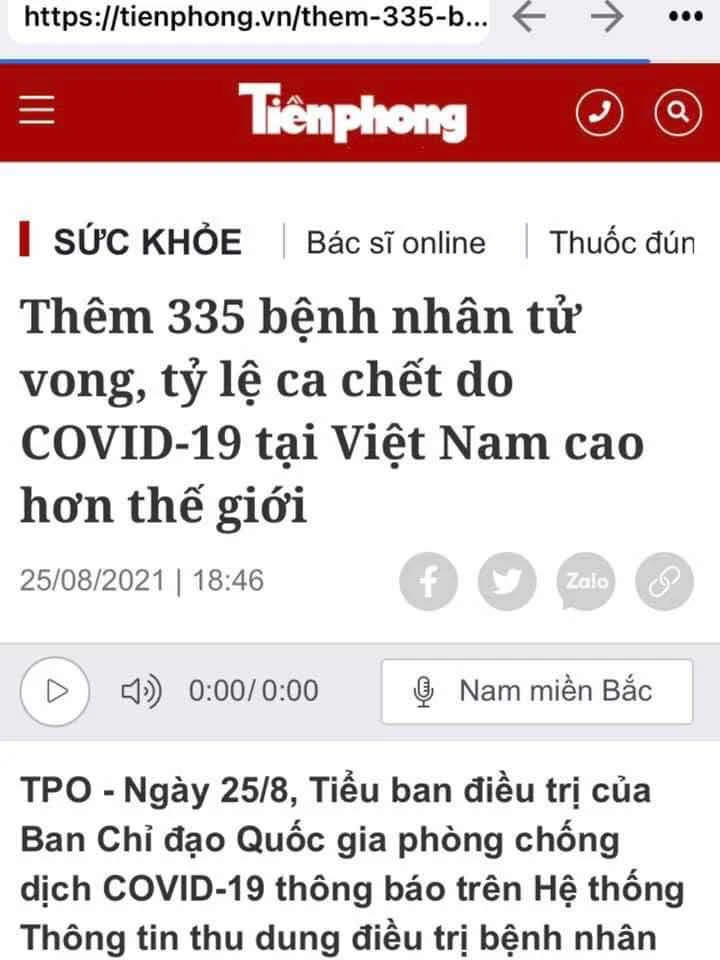Tap the phone hotline icon
Screen dimensions: 720x960
point(599,112)
